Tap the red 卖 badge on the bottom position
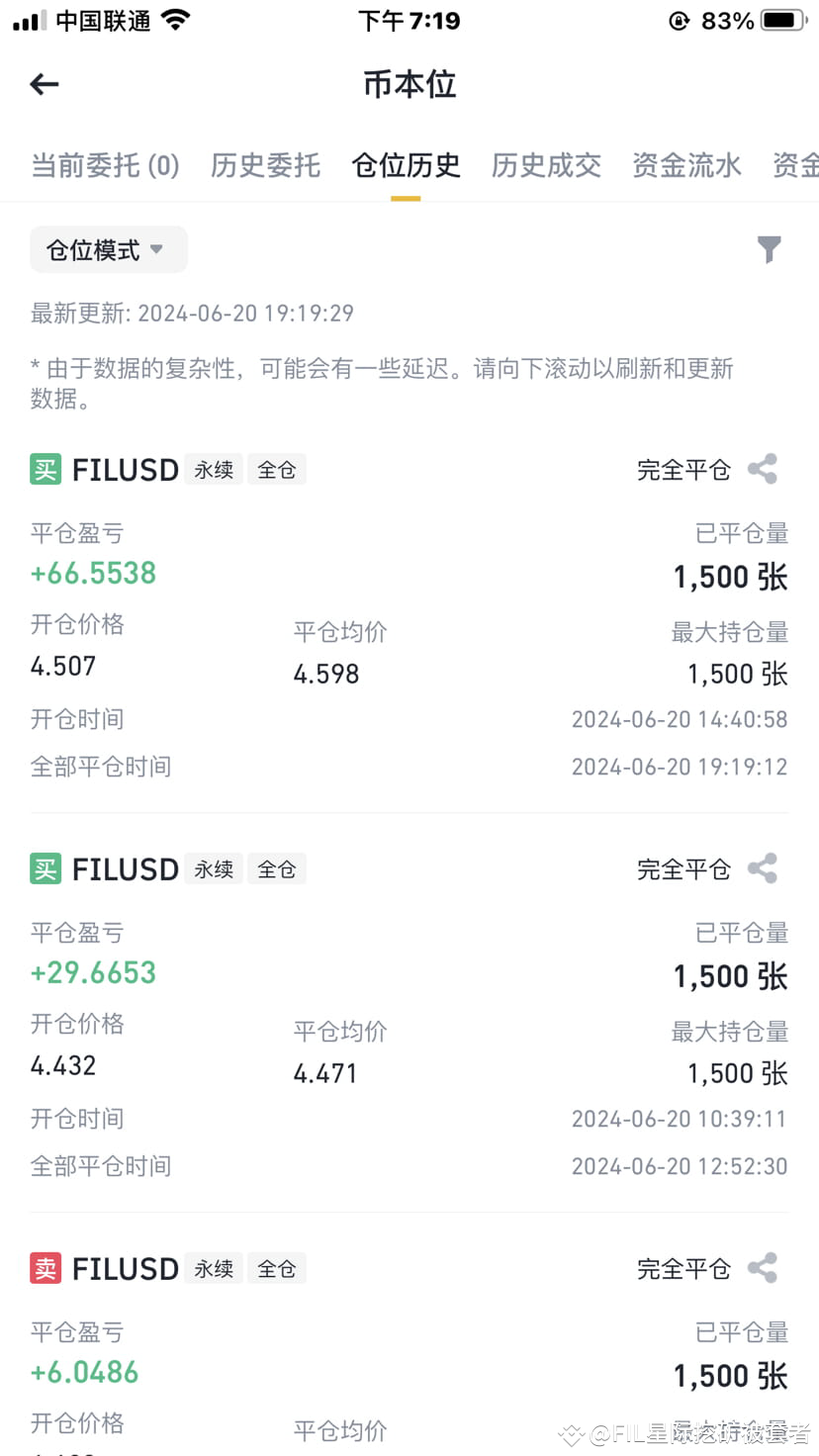 coord(45,1268)
